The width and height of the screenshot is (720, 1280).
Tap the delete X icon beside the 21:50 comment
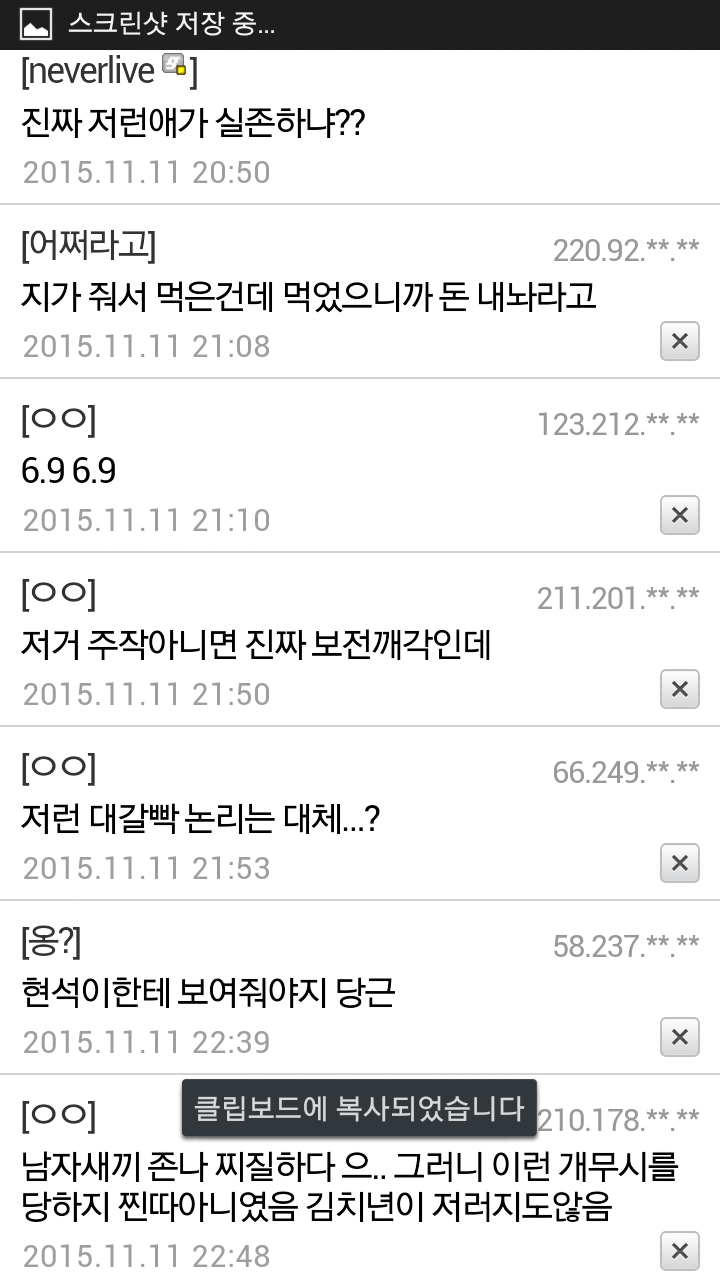[x=679, y=690]
